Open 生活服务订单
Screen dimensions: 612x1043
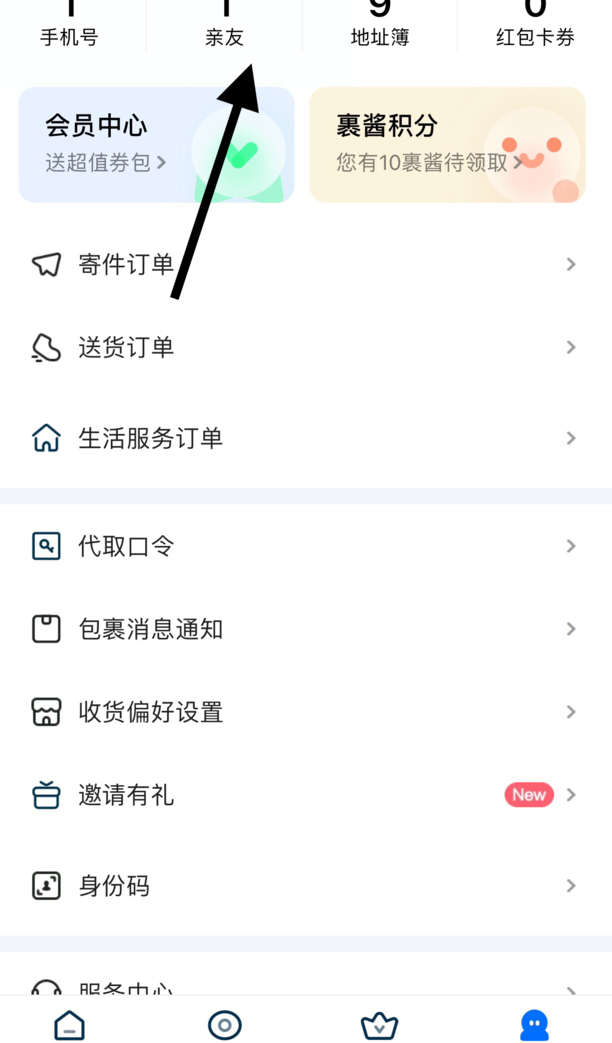pyautogui.click(x=306, y=438)
